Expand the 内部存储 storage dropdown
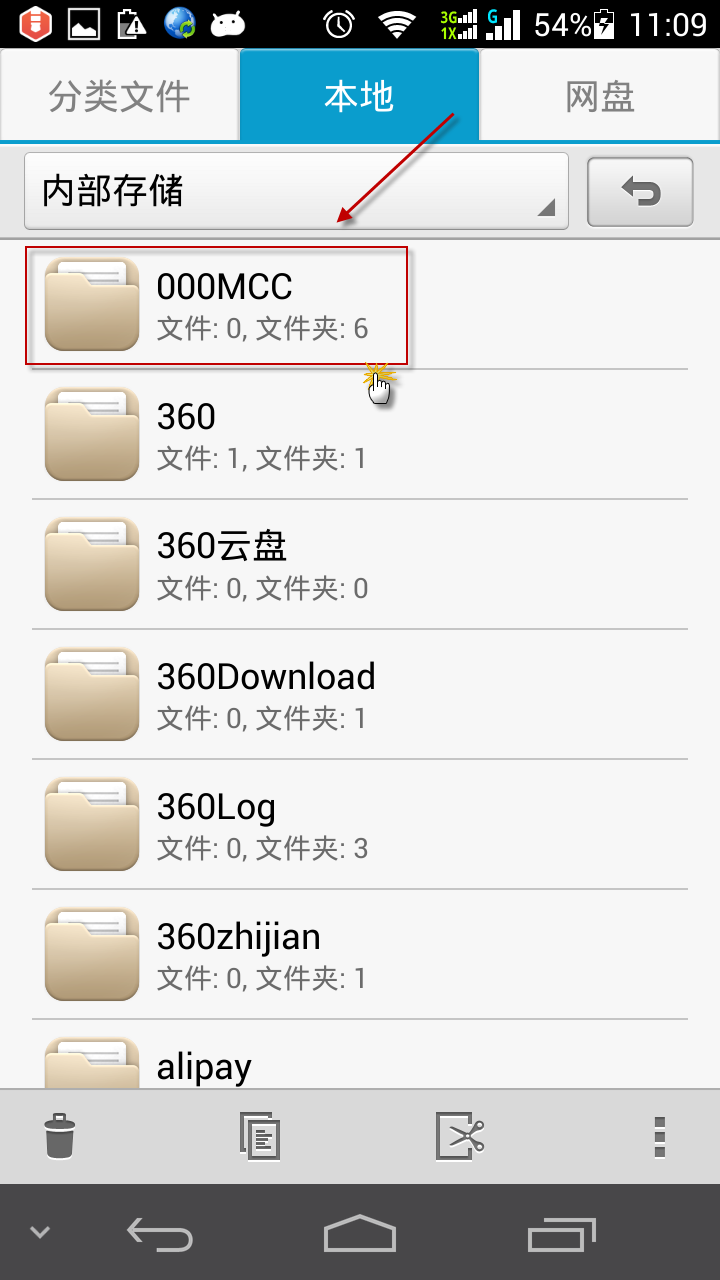720x1280 pixels. coord(296,191)
